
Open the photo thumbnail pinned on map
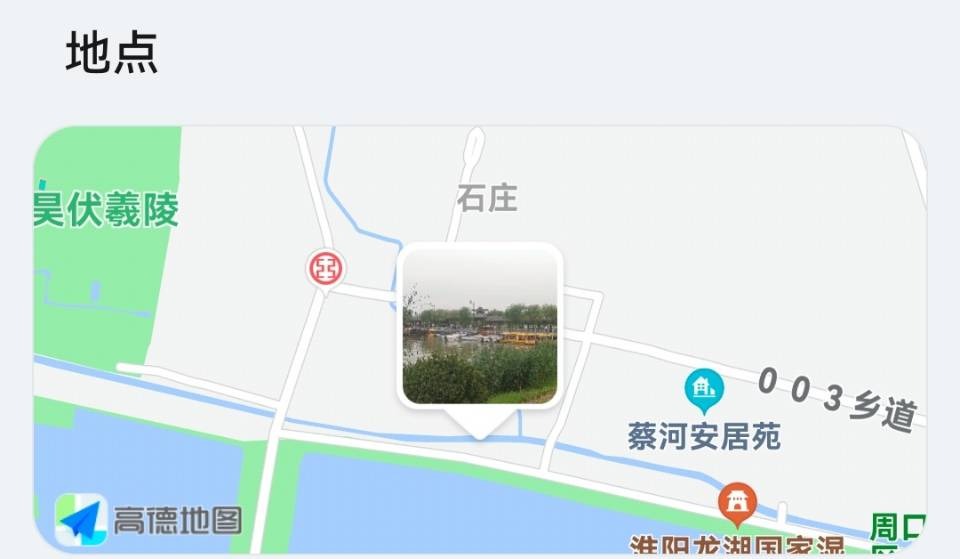pyautogui.click(x=480, y=327)
